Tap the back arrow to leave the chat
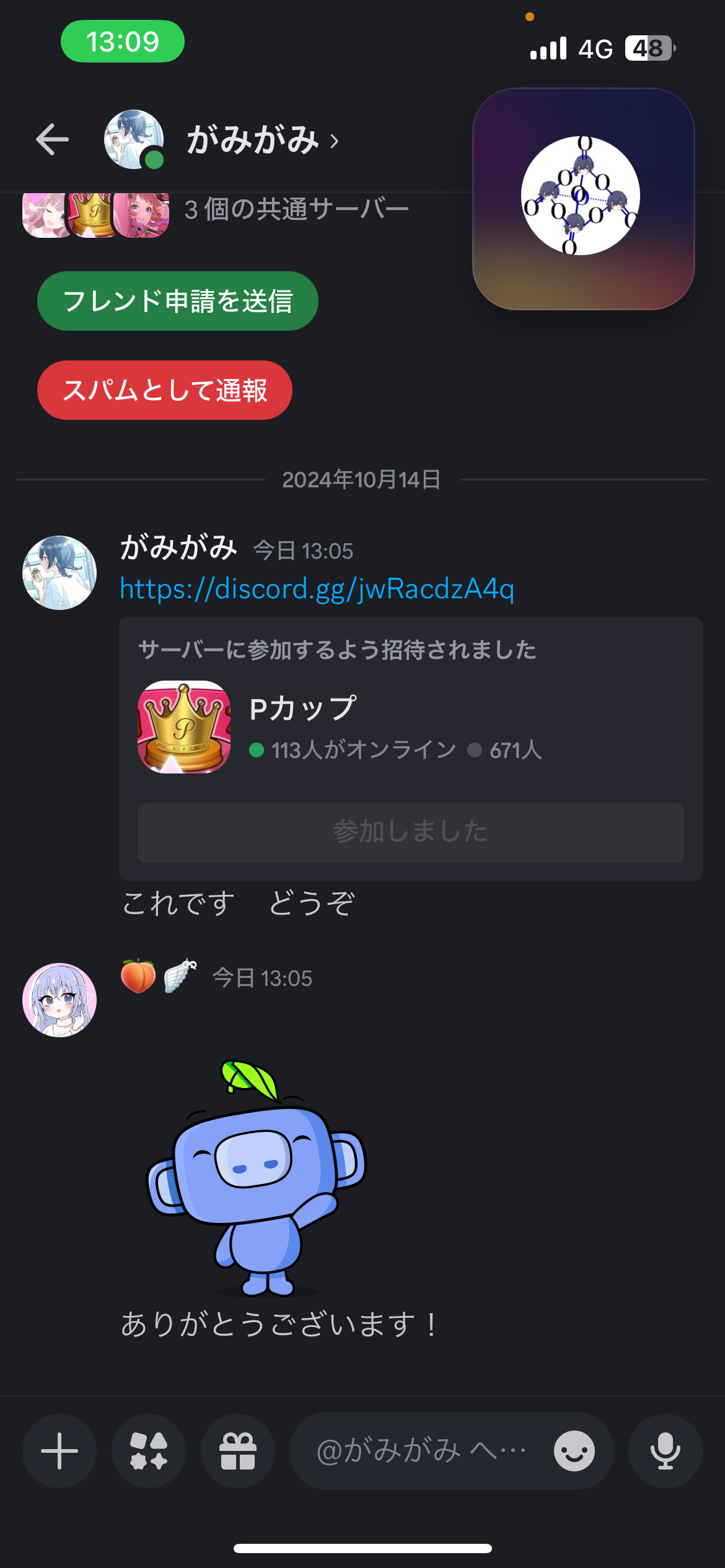The height and width of the screenshot is (1568, 725). pos(52,139)
